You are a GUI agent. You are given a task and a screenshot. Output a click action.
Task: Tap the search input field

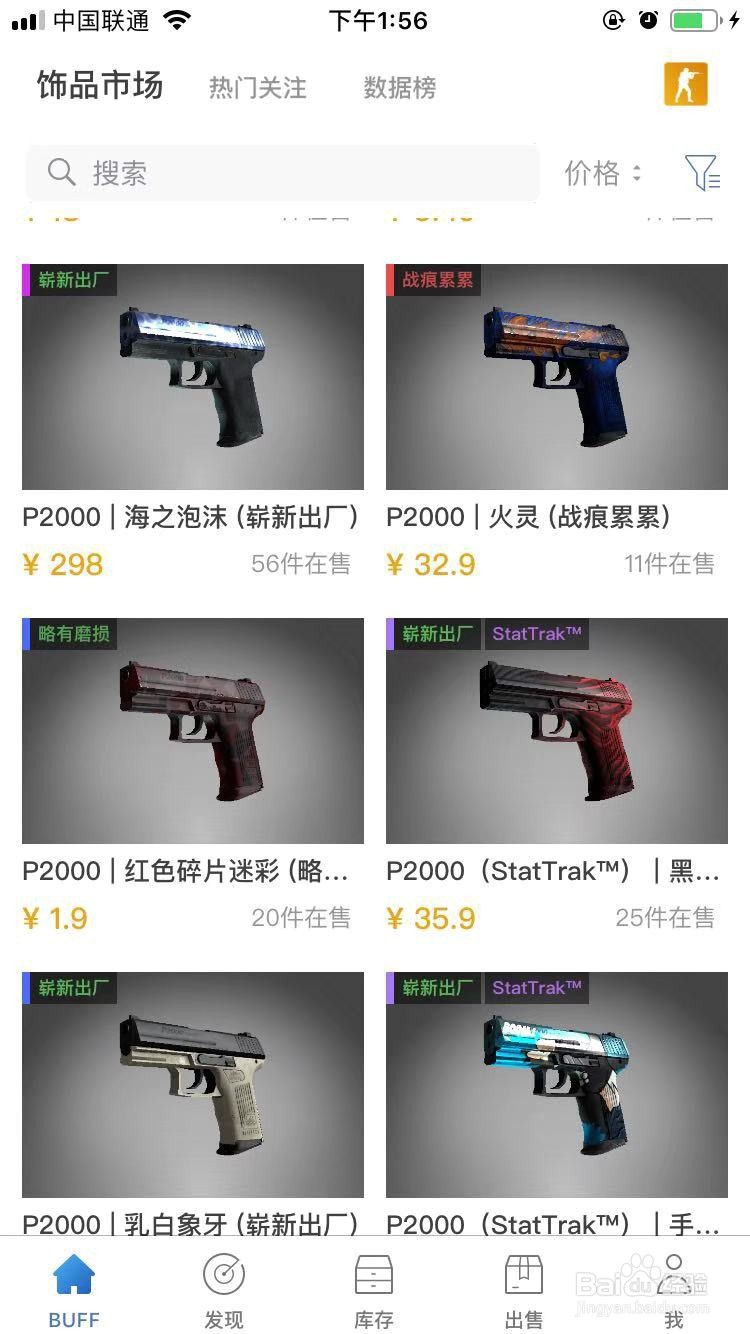[280, 172]
